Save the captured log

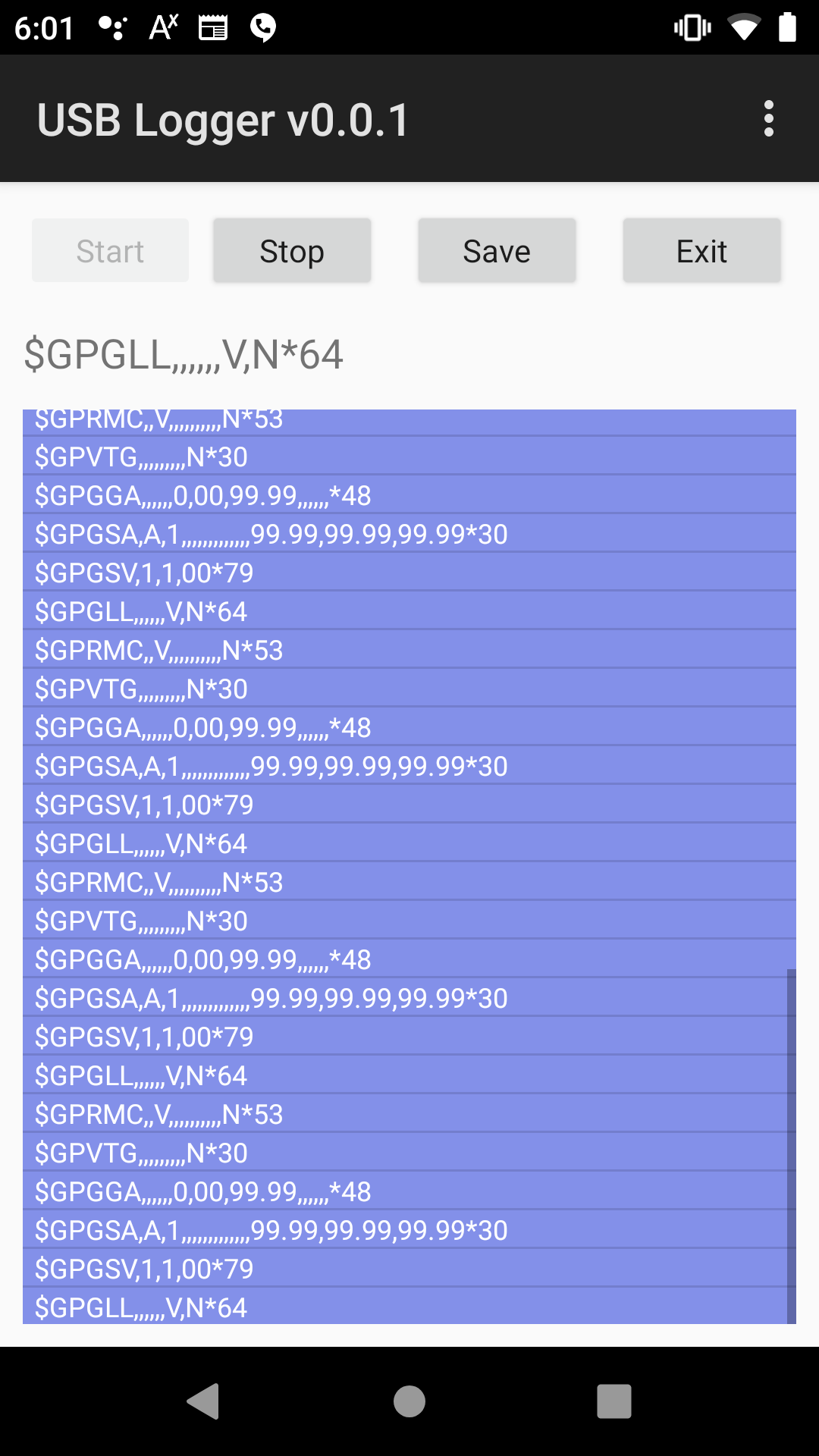[497, 251]
